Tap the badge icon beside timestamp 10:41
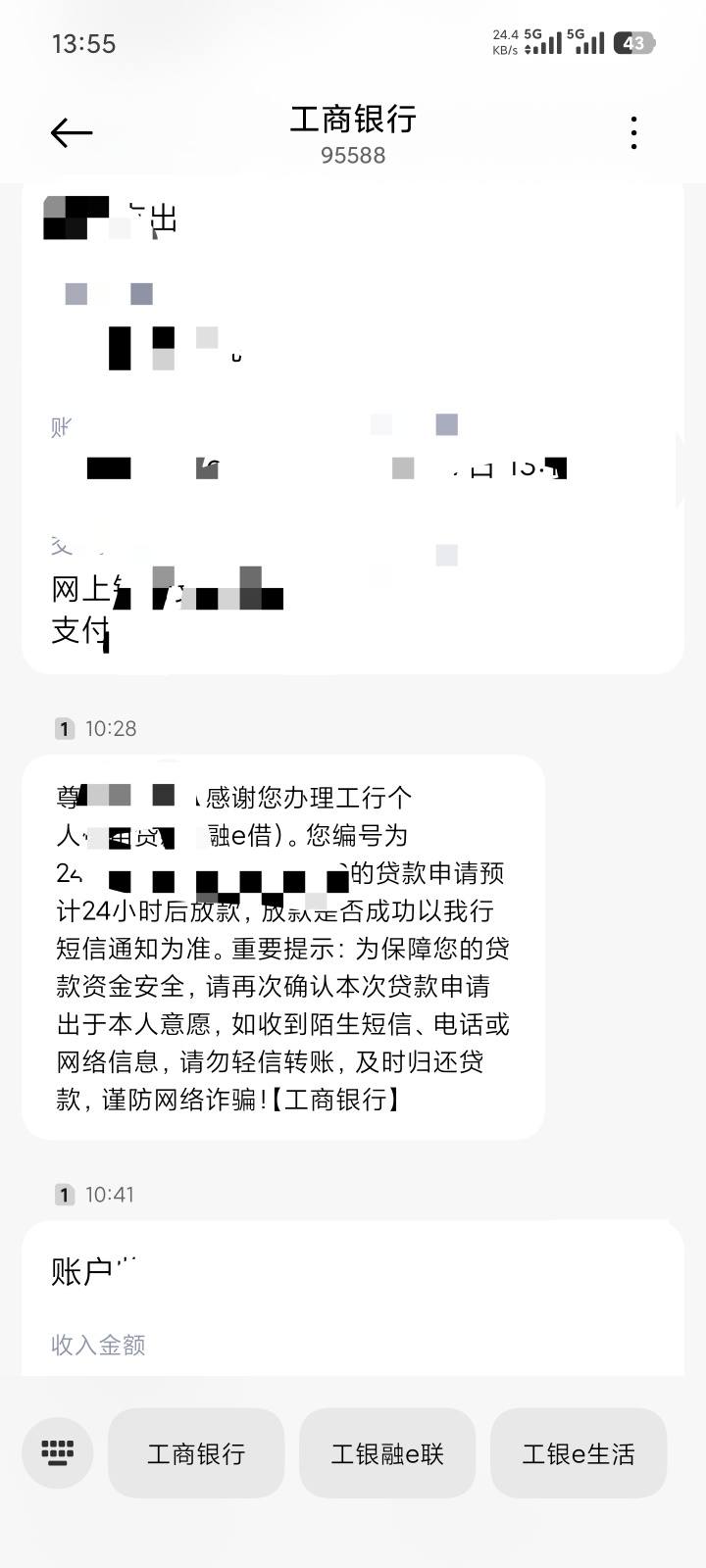The height and width of the screenshot is (1568, 706). pyautogui.click(x=64, y=1195)
